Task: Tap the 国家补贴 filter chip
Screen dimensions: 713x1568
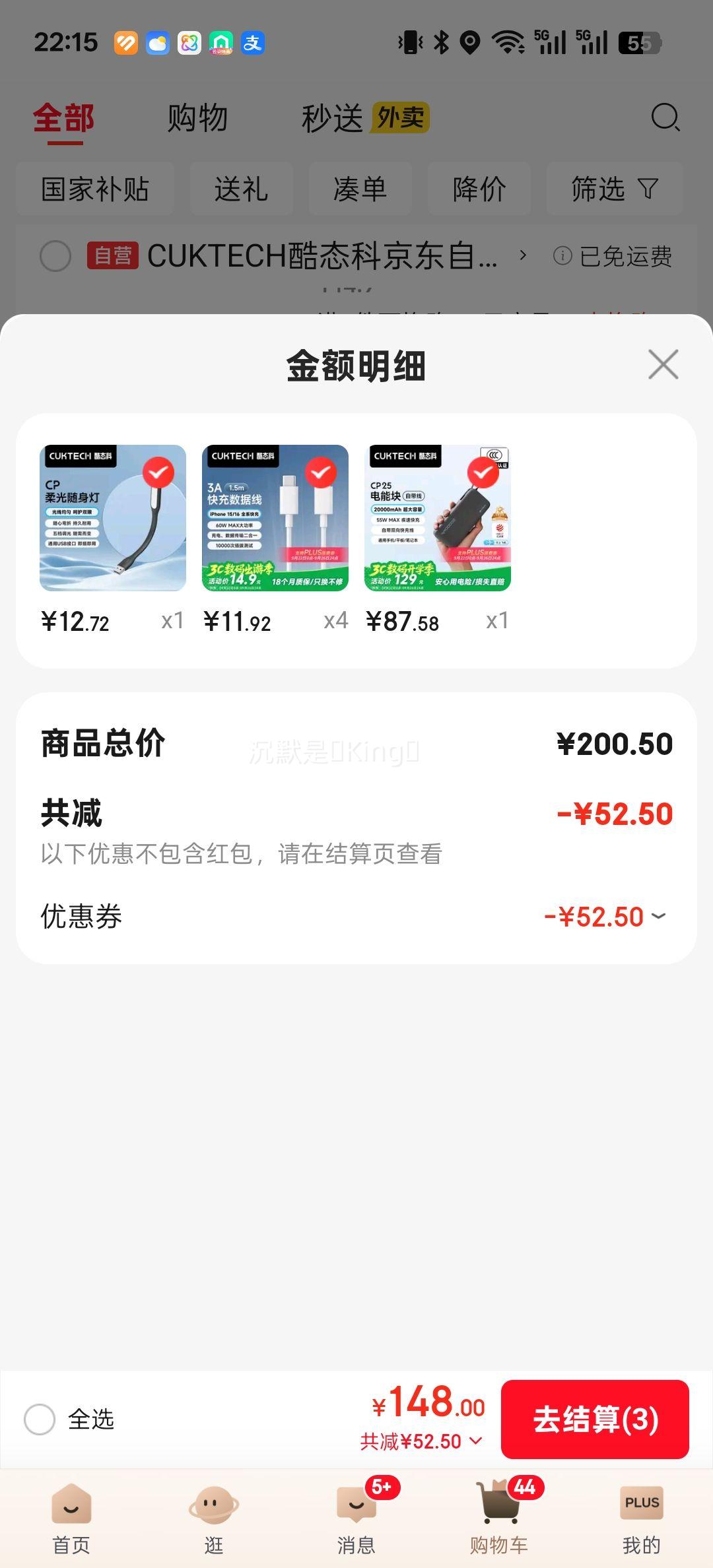Action: [x=95, y=189]
